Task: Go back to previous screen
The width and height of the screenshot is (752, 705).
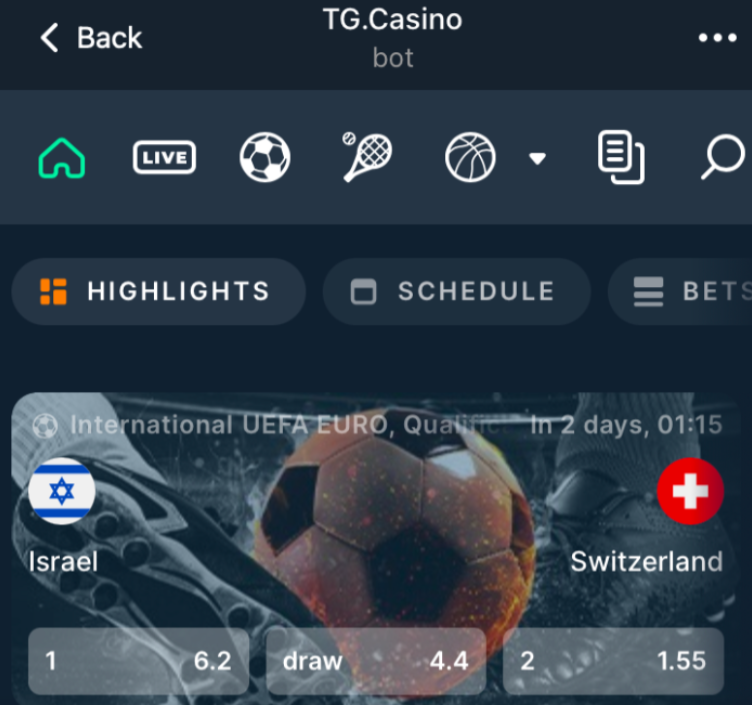Action: pyautogui.click(x=90, y=38)
